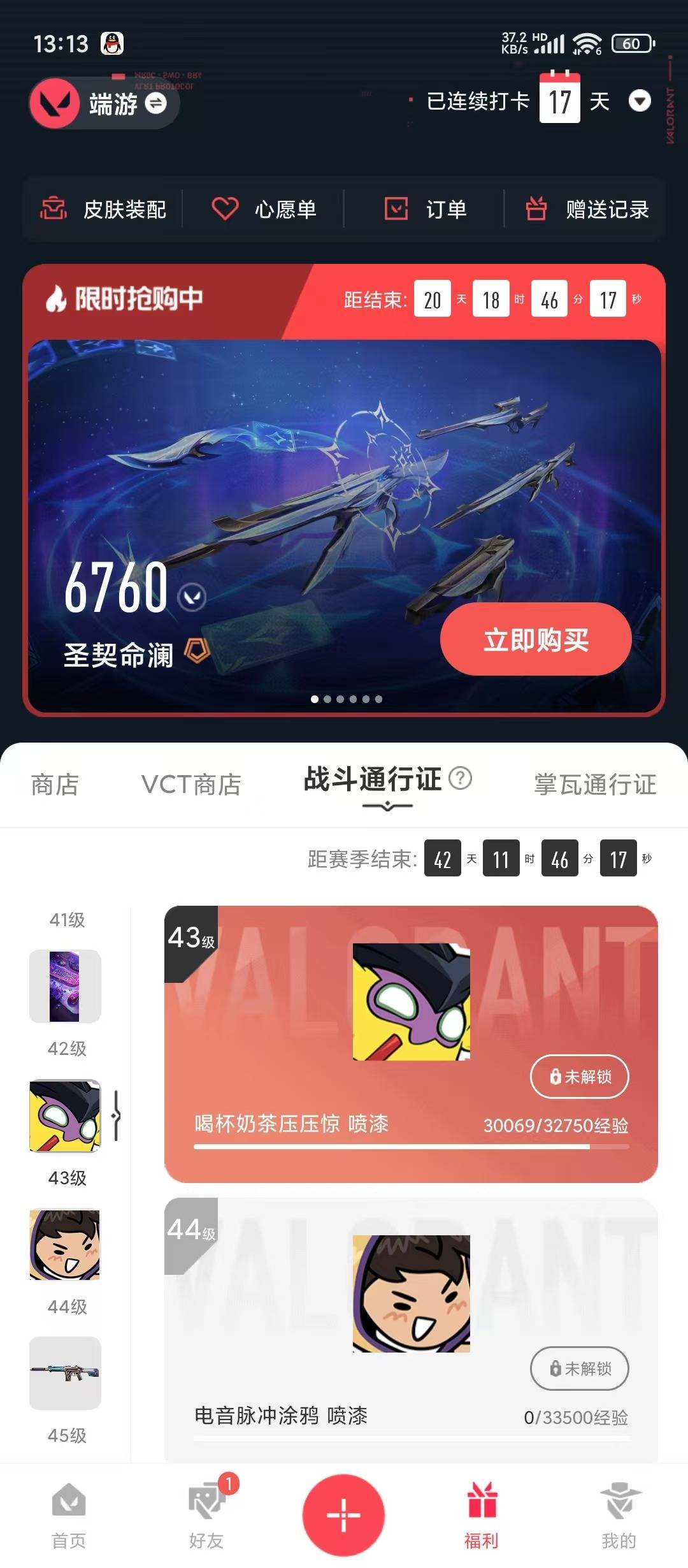Expand the check-in streak dropdown arrow

[x=640, y=101]
